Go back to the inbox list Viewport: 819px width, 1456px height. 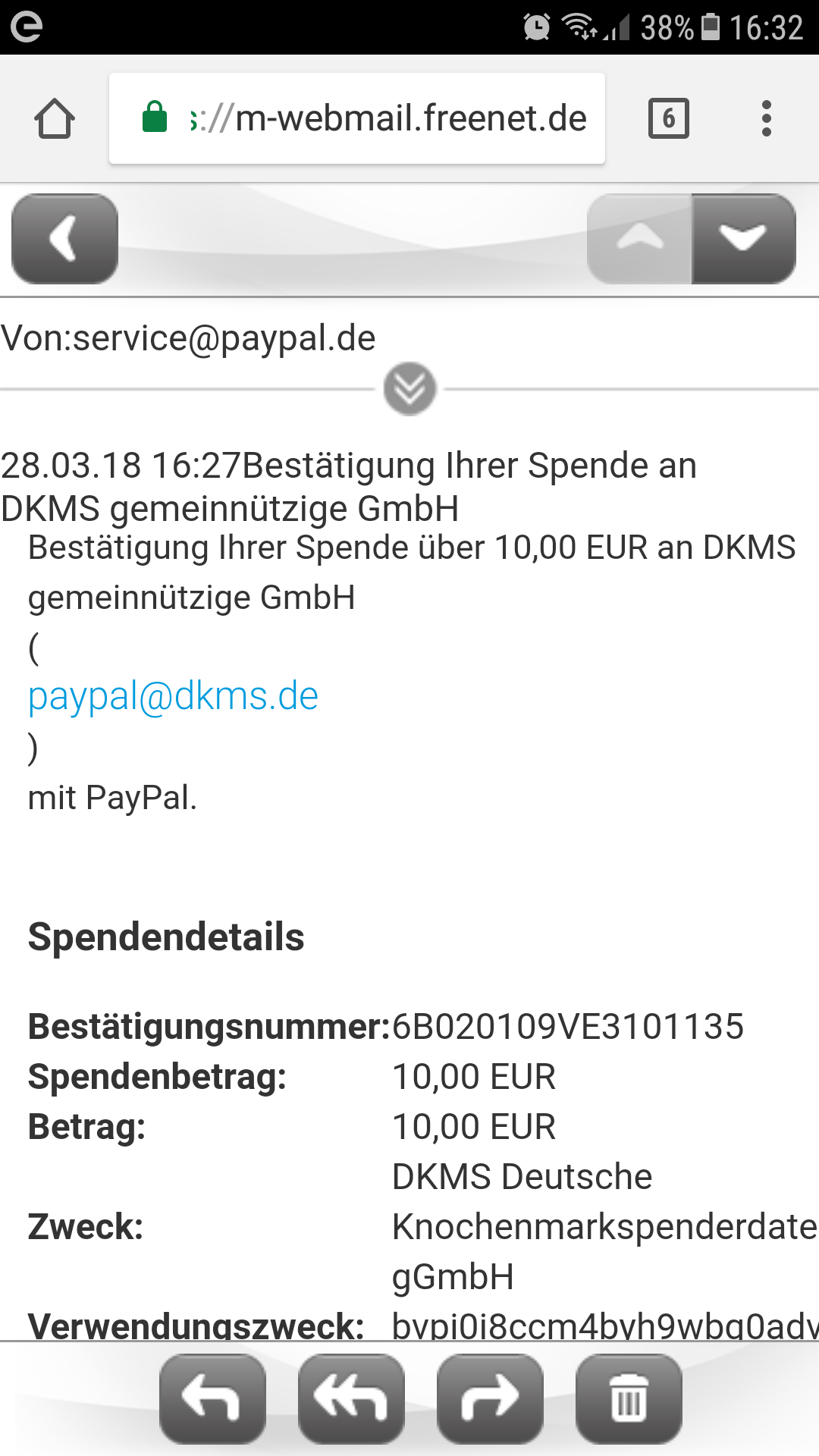[x=64, y=238]
